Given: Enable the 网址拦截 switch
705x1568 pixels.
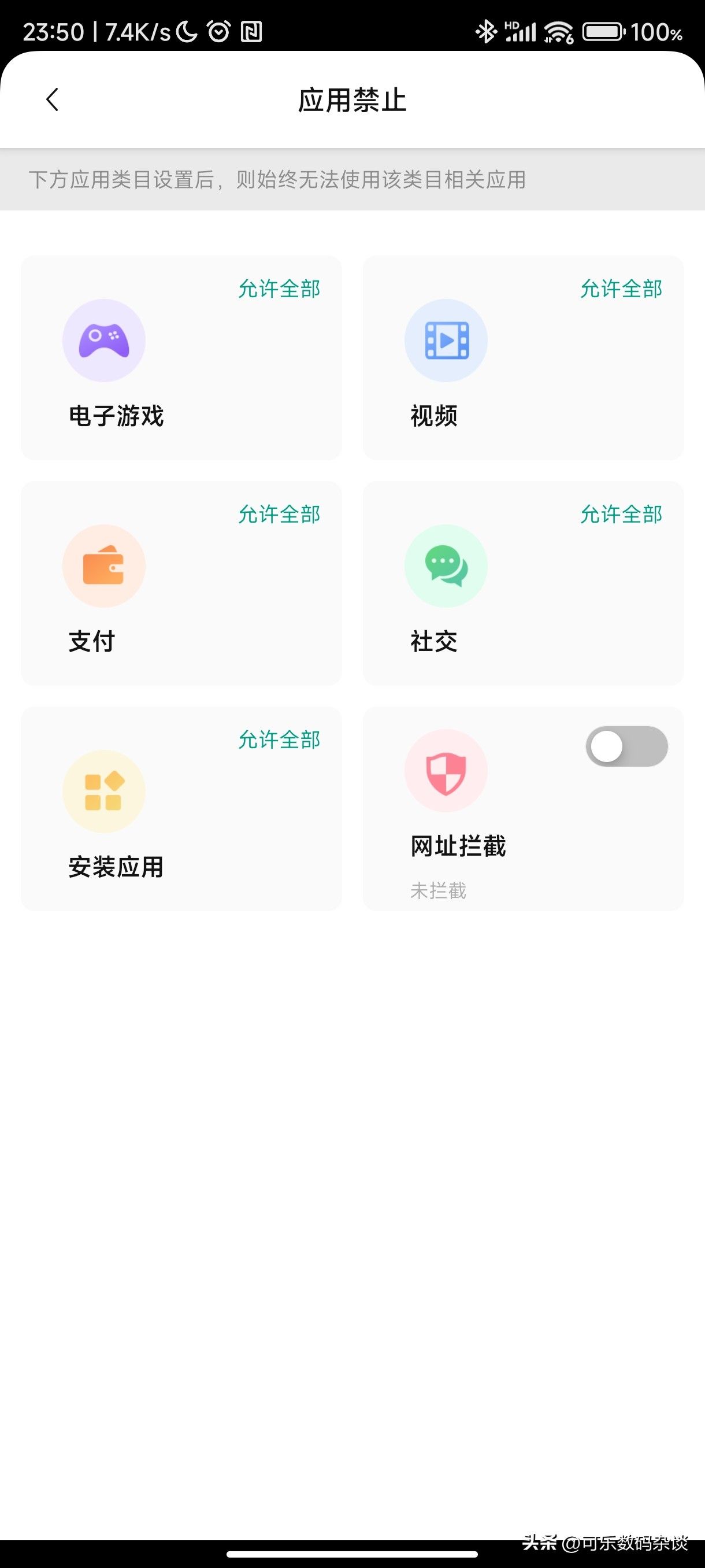Looking at the screenshot, I should (x=626, y=746).
